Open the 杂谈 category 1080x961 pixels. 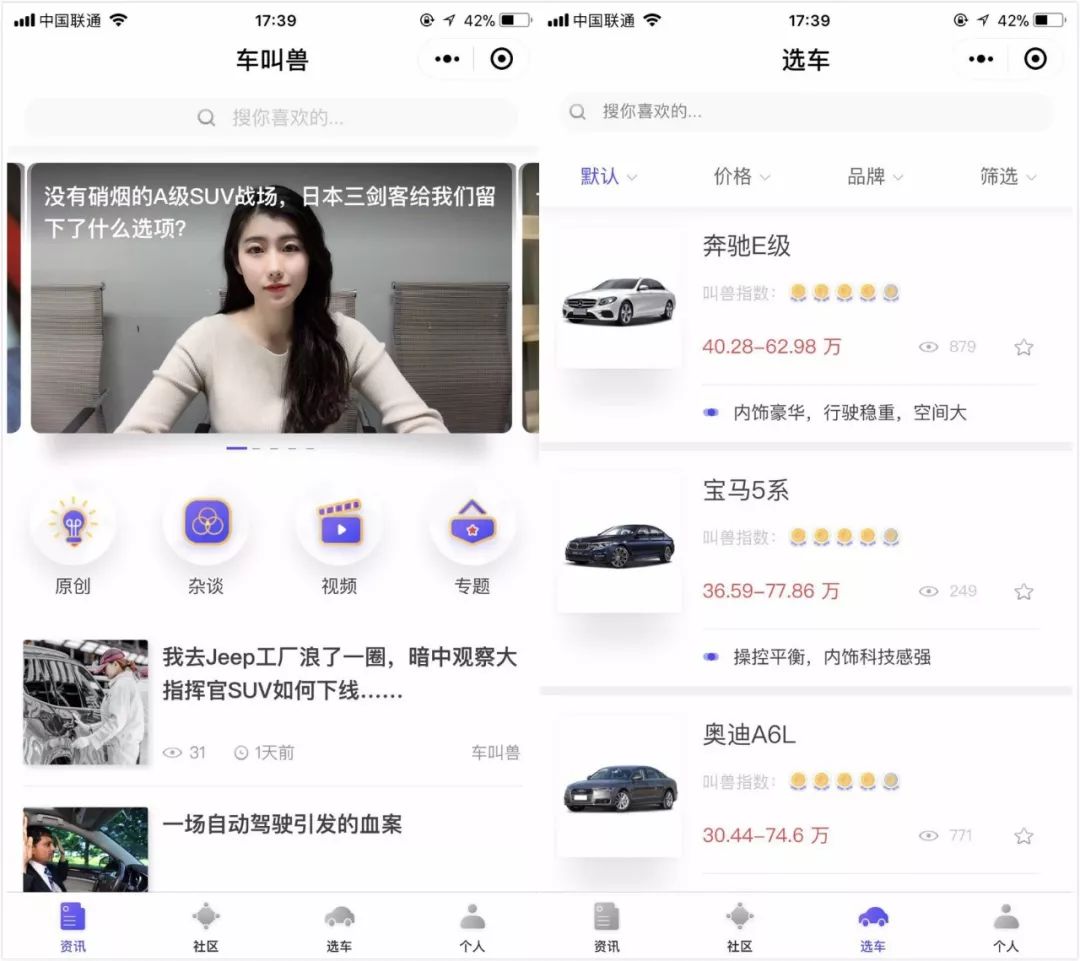pos(206,523)
